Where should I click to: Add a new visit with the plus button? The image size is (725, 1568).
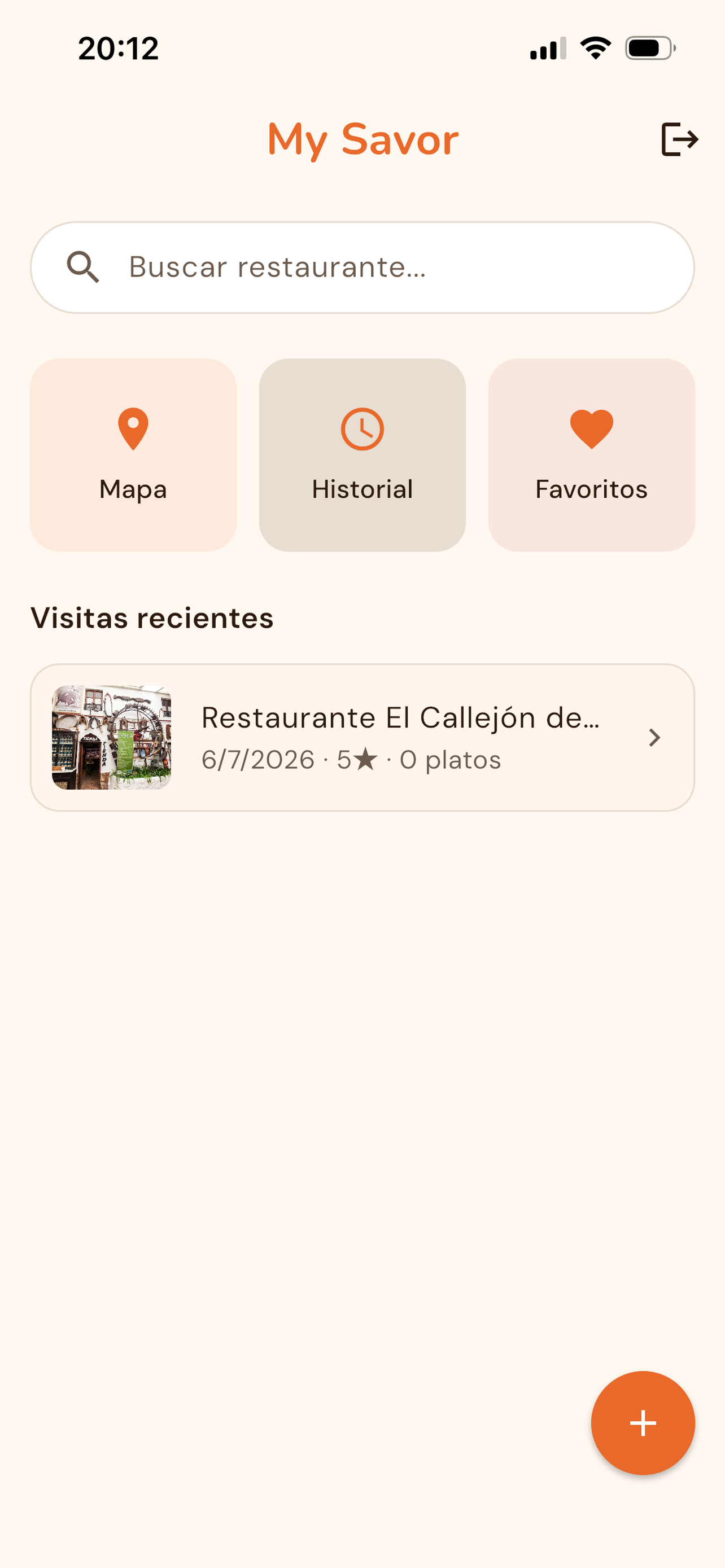[643, 1423]
